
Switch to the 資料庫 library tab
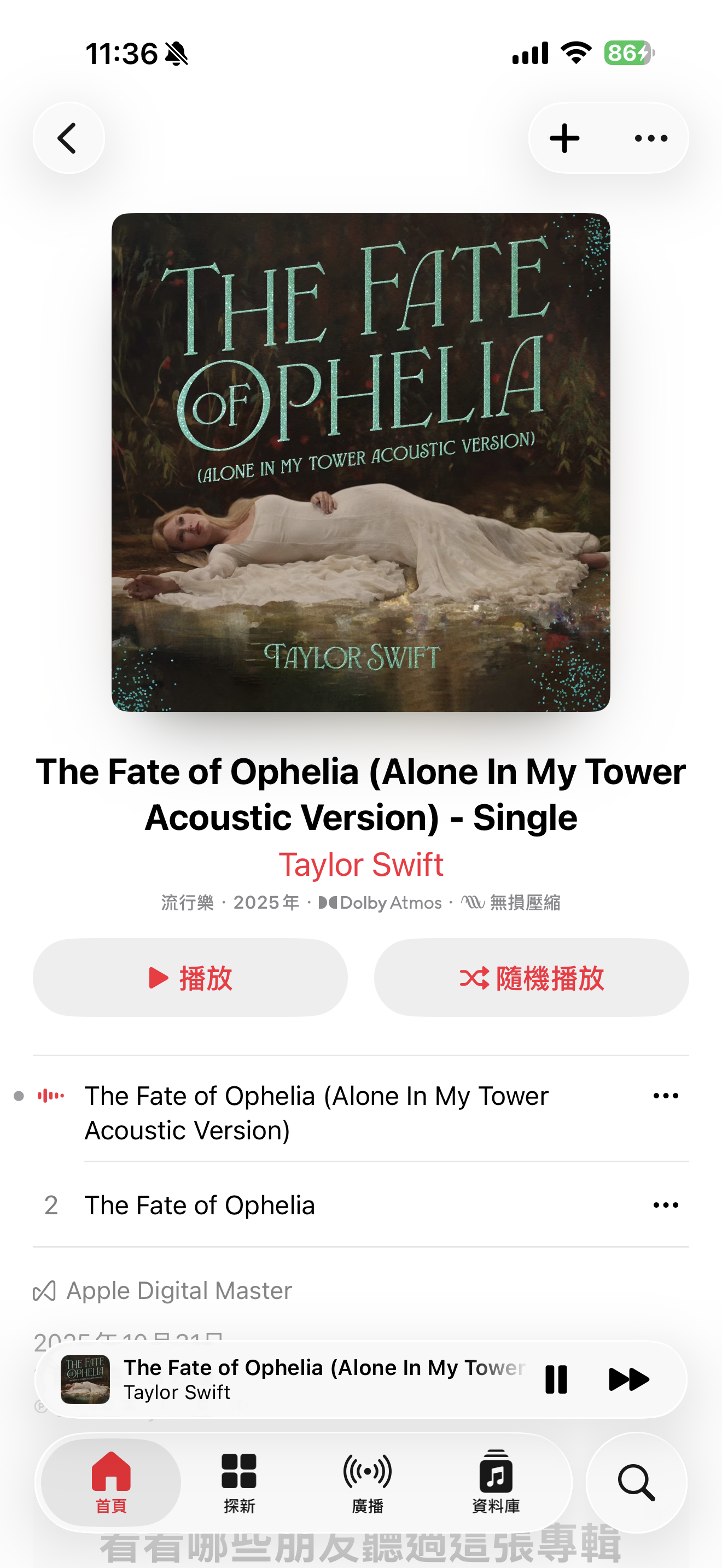pyautogui.click(x=496, y=1482)
